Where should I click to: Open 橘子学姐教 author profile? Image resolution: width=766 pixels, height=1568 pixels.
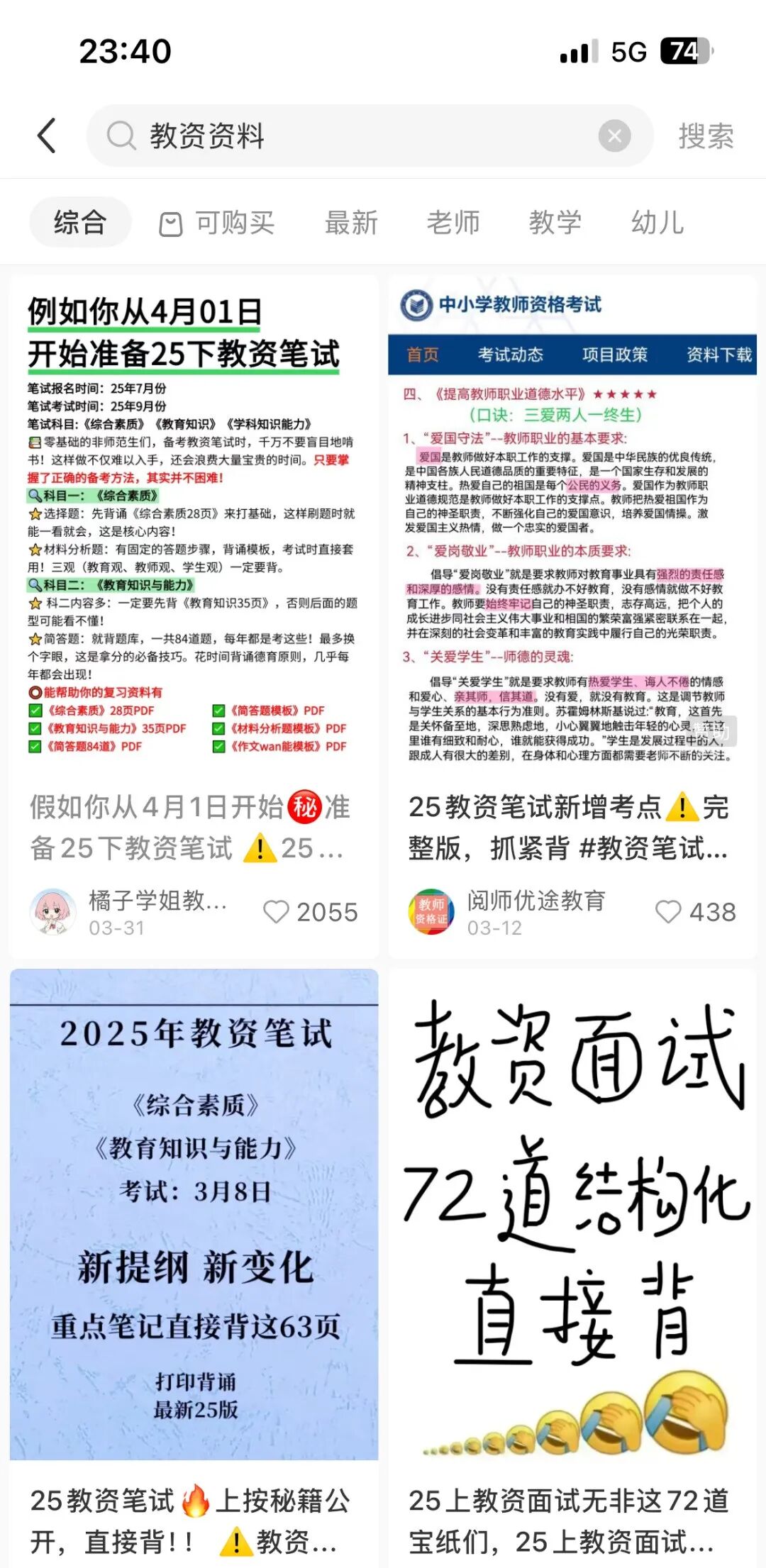tap(54, 911)
